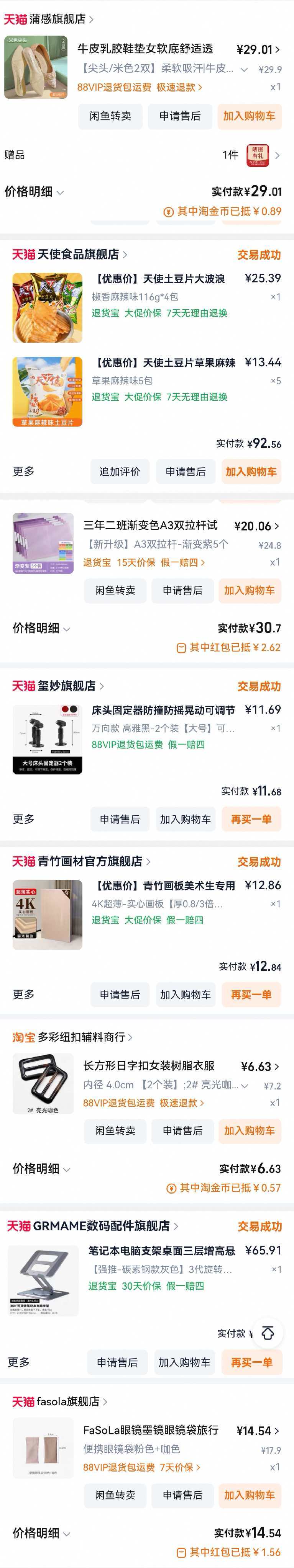294x1568 pixels.
Task: Open 玺妙旗舰店 store page
Action: [x=66, y=686]
